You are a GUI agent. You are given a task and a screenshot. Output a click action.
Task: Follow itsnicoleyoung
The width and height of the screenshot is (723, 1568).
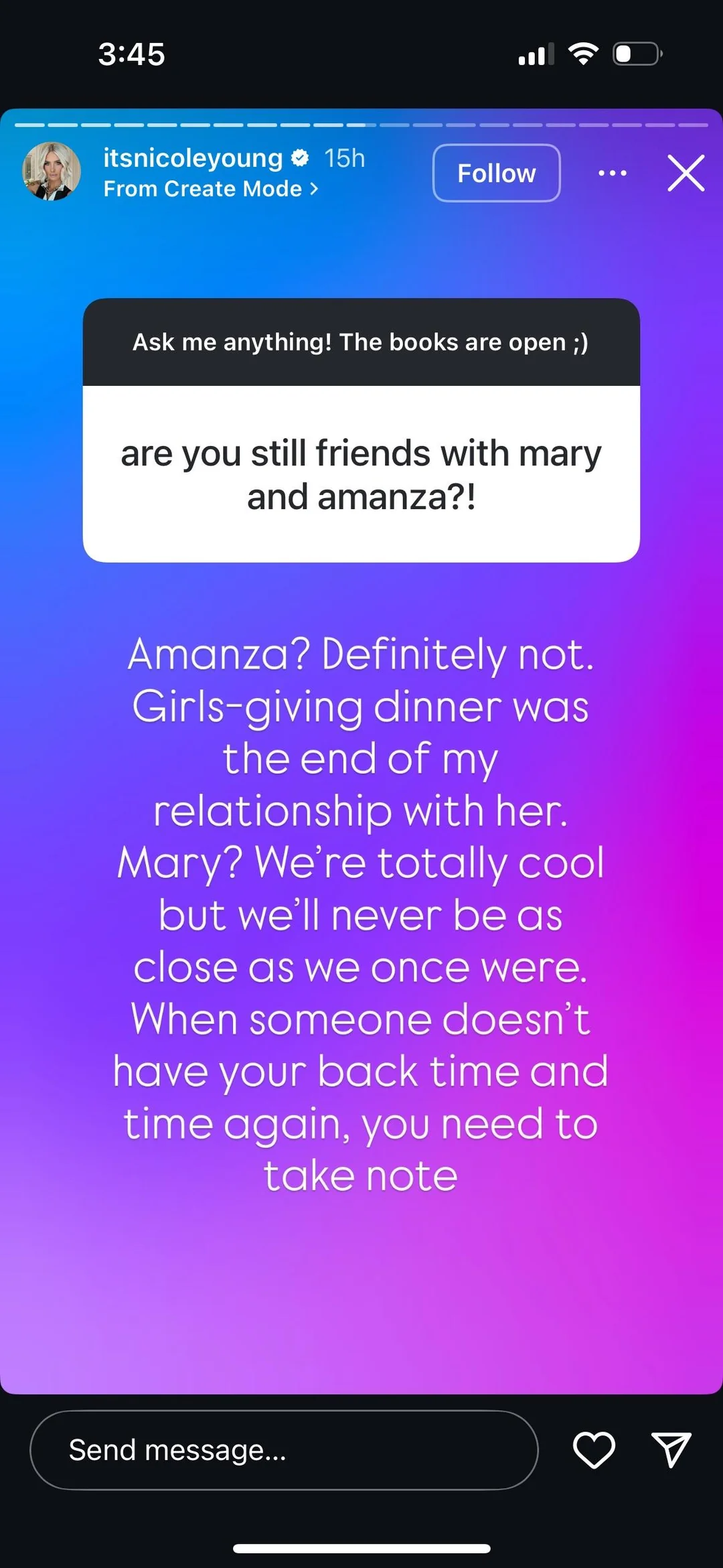496,173
